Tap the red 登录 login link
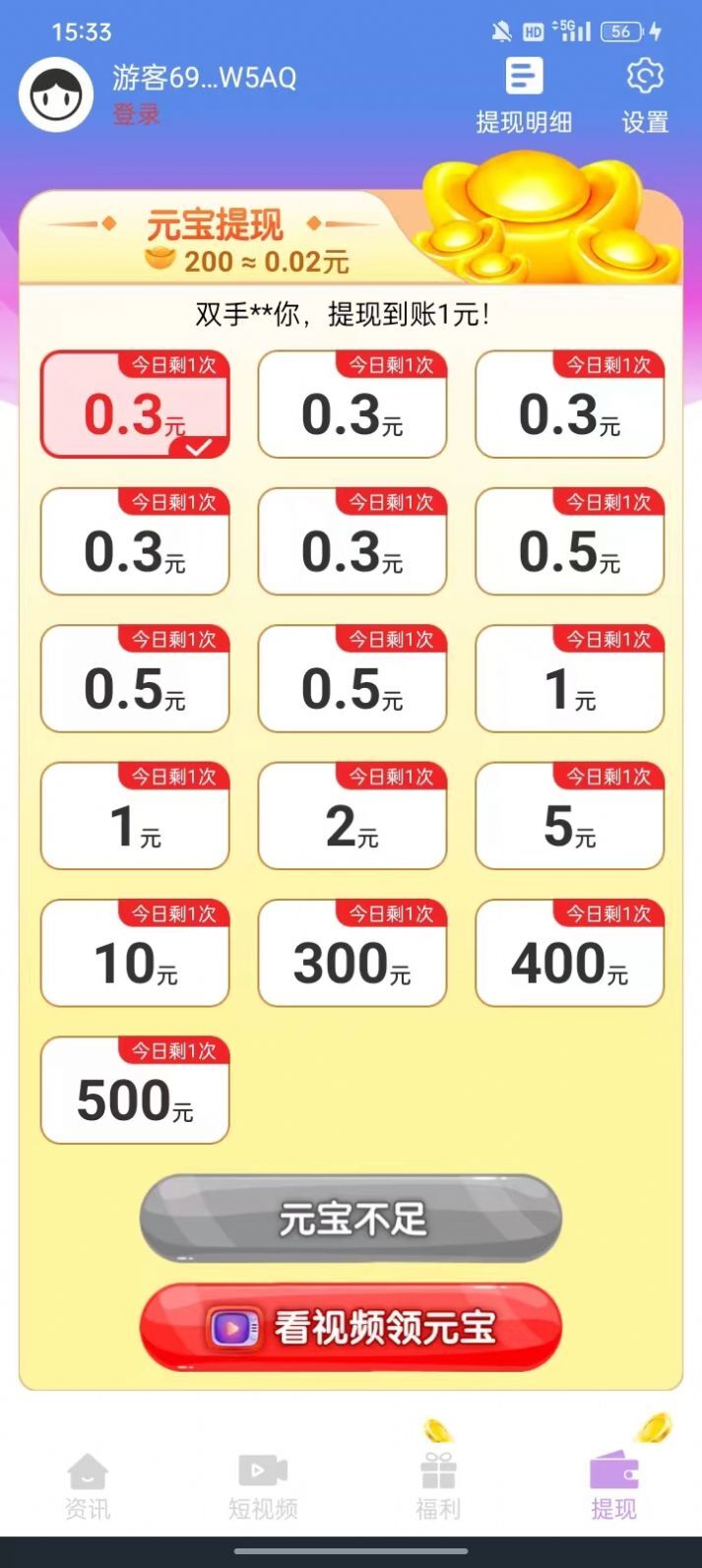The height and width of the screenshot is (1568, 702). pos(136,115)
